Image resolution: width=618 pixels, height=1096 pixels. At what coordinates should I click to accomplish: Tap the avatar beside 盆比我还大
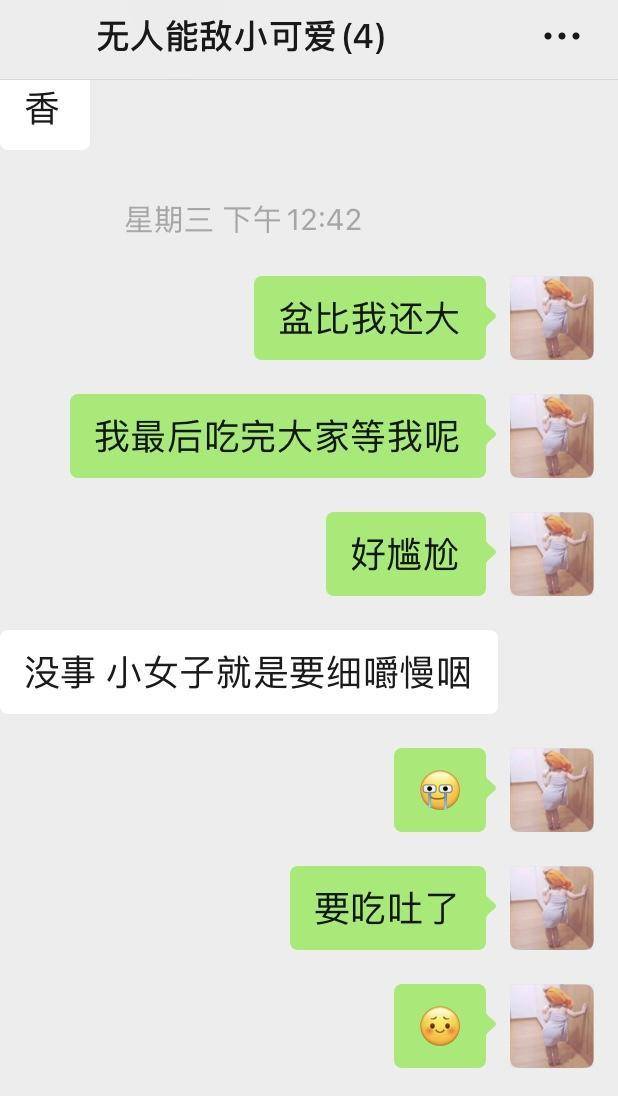click(x=552, y=318)
